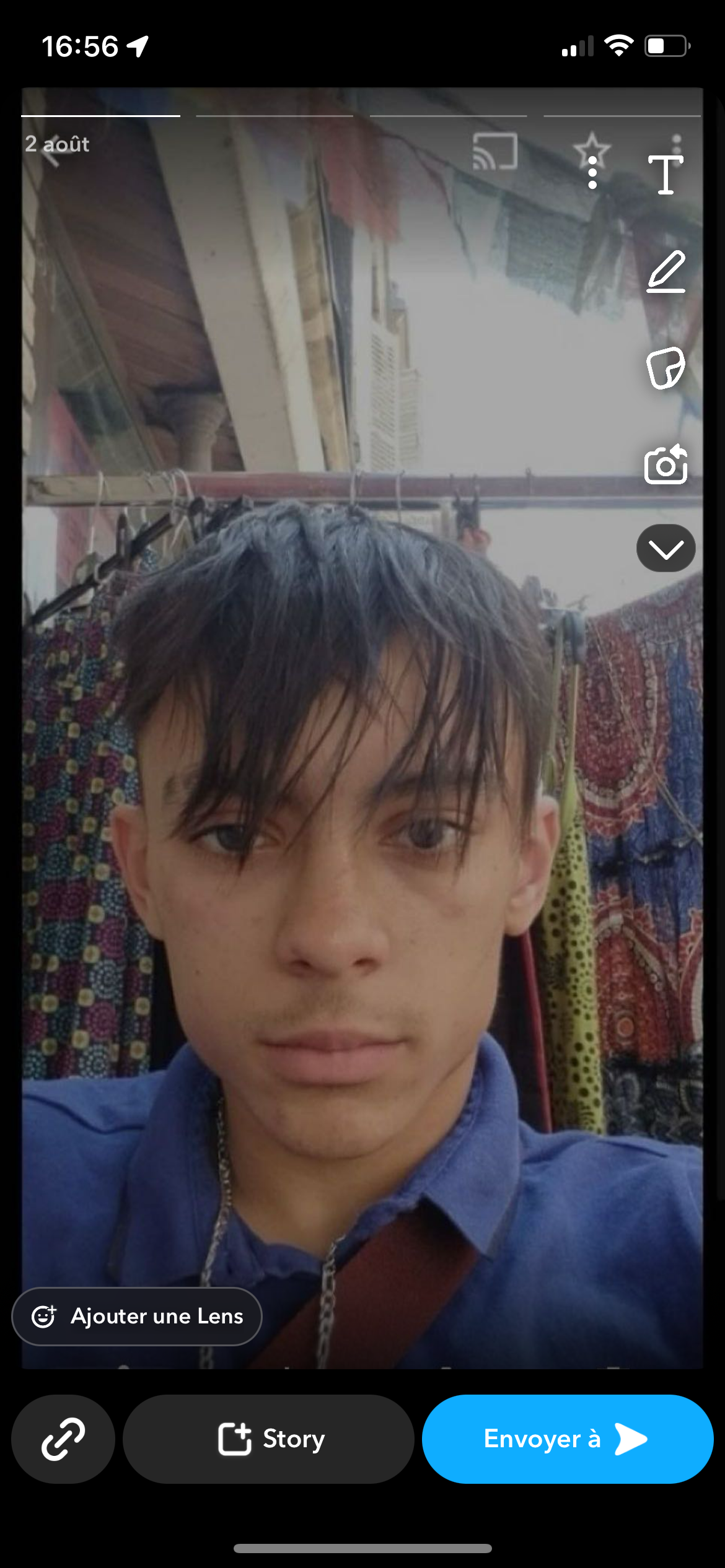This screenshot has width=725, height=1568.
Task: Add this snap to Story
Action: (268, 1439)
